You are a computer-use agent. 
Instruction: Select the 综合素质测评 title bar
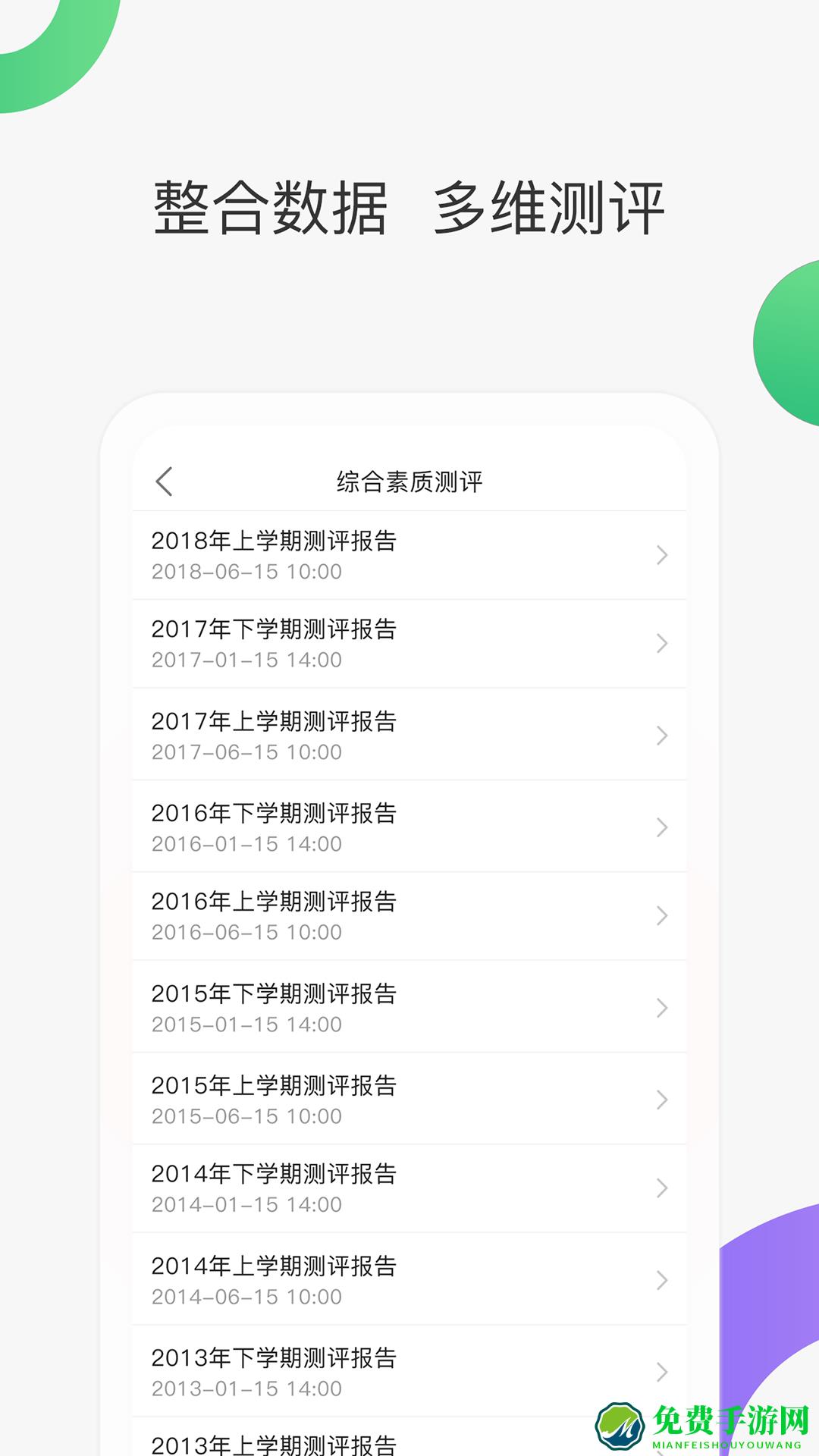tap(409, 481)
